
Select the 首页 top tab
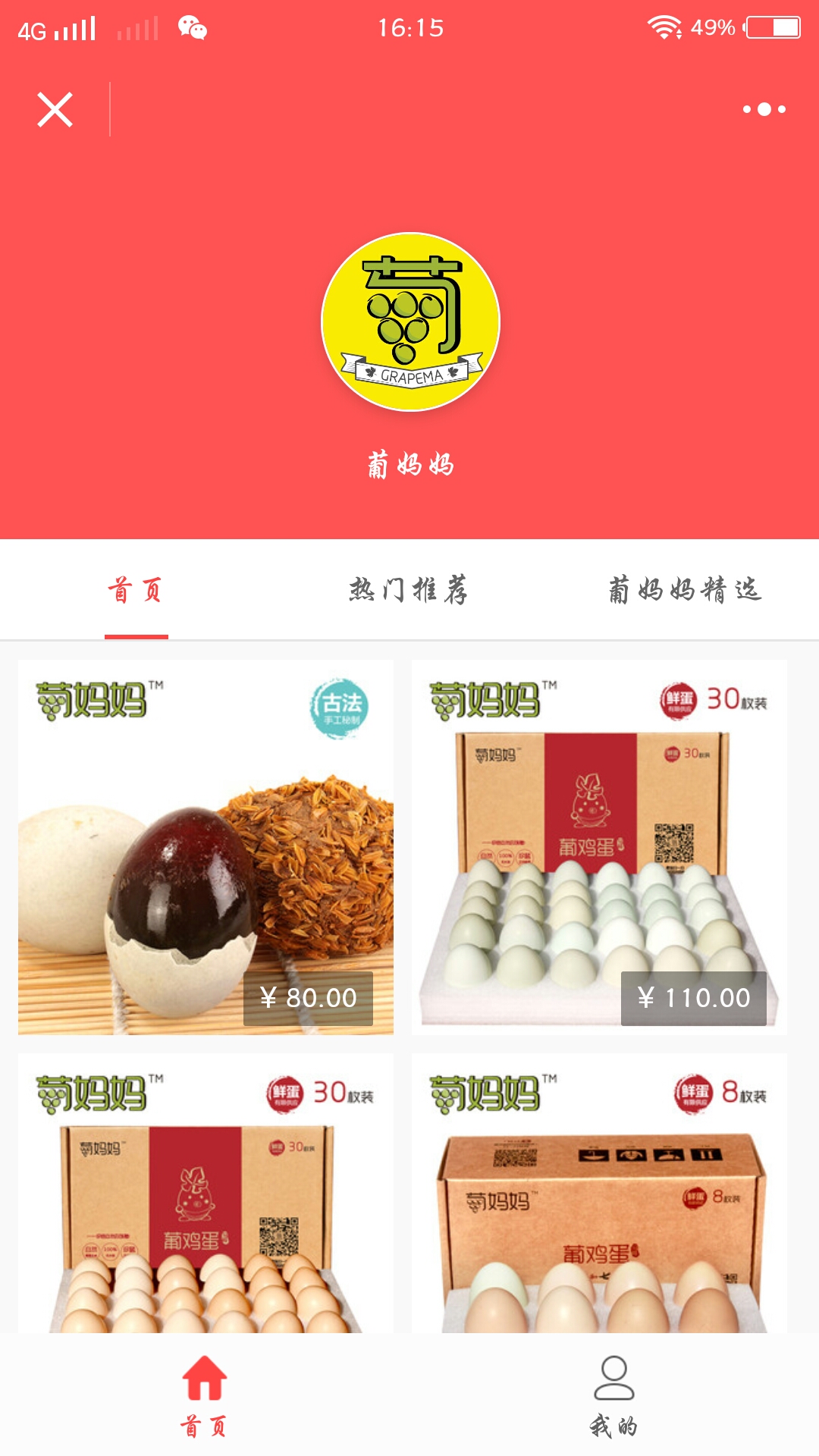[136, 590]
